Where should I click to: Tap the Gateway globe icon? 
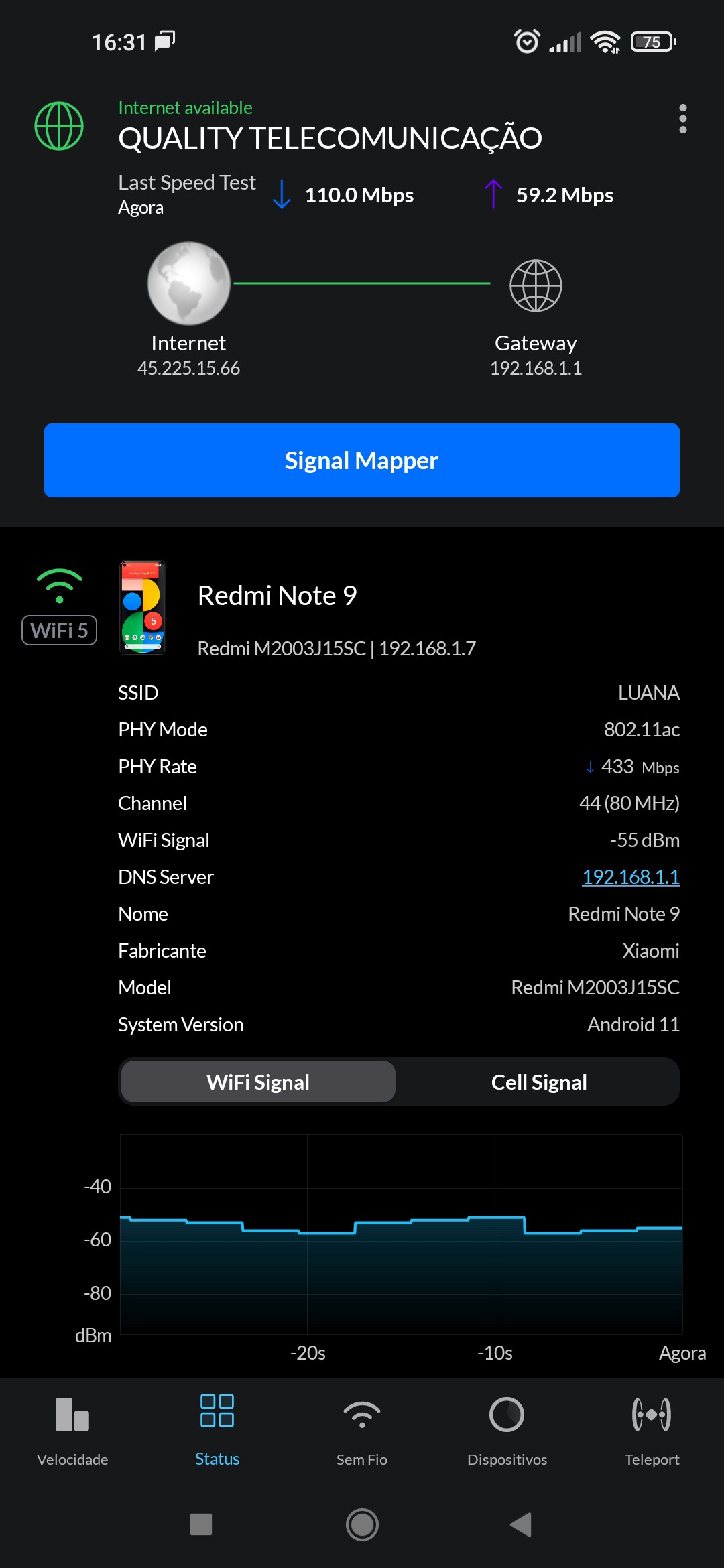[x=536, y=286]
